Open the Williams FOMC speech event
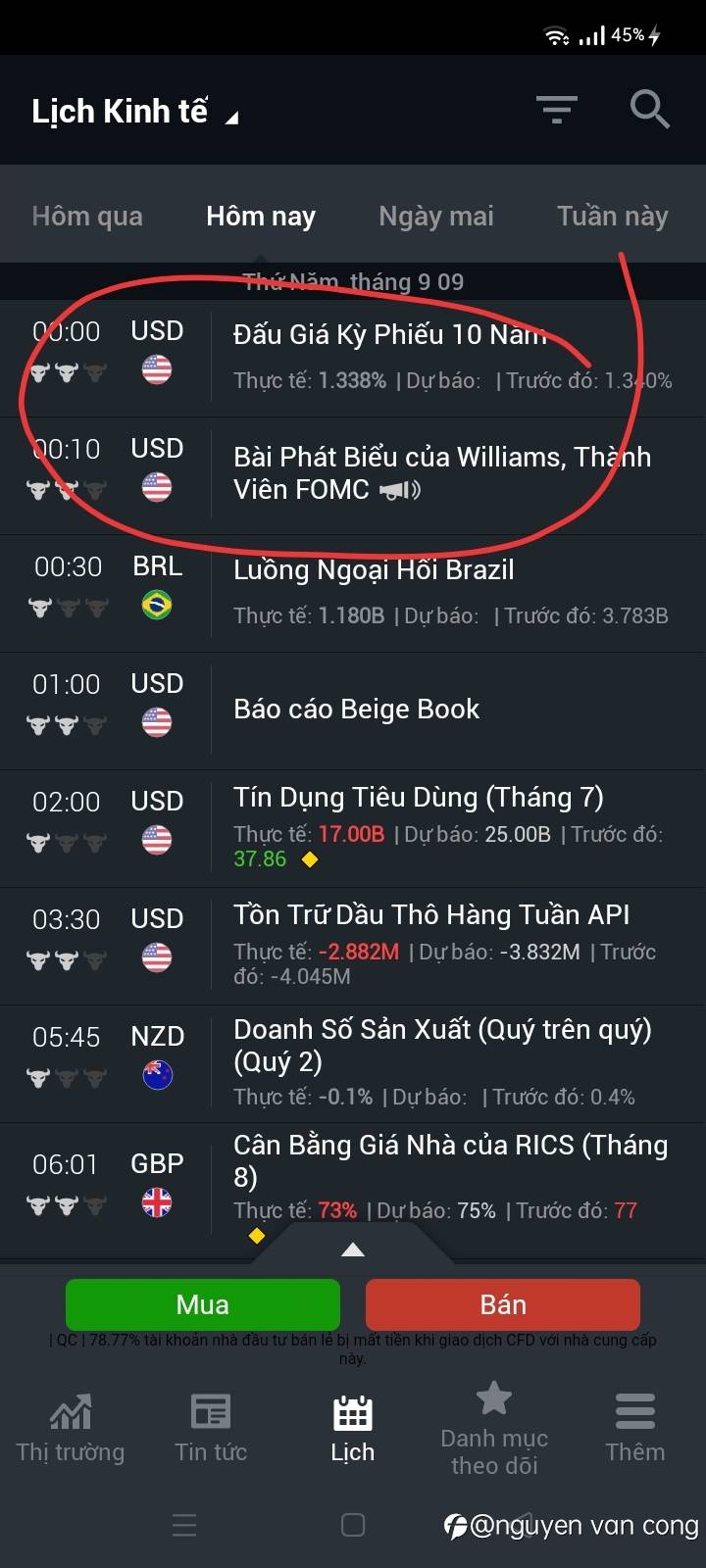 [353, 476]
